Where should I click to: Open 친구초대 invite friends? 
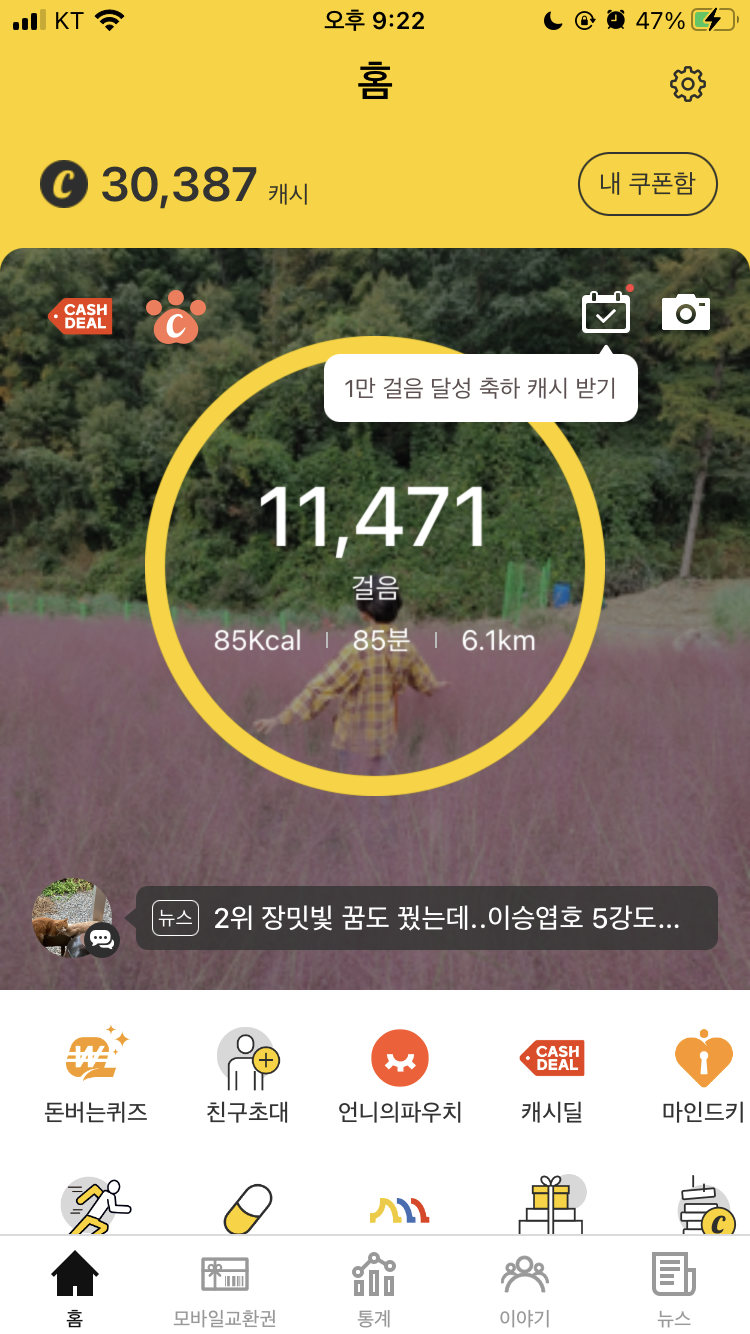tap(247, 1075)
